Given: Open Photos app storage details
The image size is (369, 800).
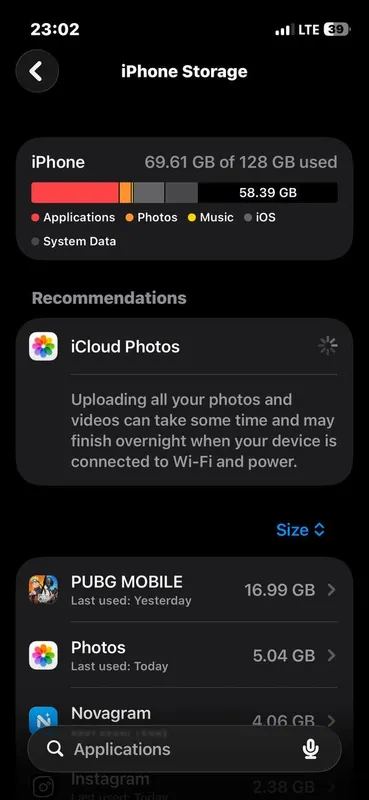Looking at the screenshot, I should click(184, 655).
